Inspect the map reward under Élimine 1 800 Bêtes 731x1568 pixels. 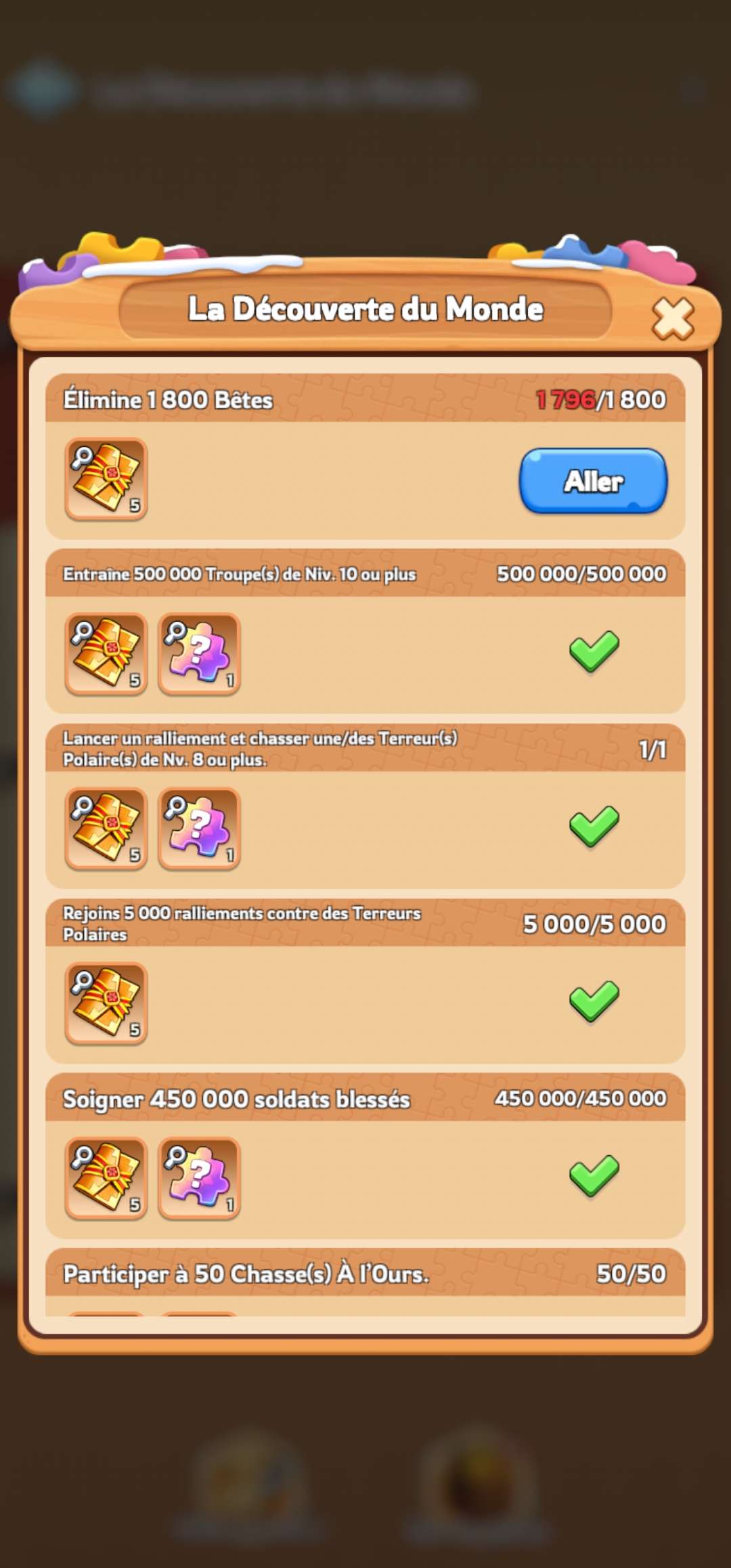click(x=106, y=479)
